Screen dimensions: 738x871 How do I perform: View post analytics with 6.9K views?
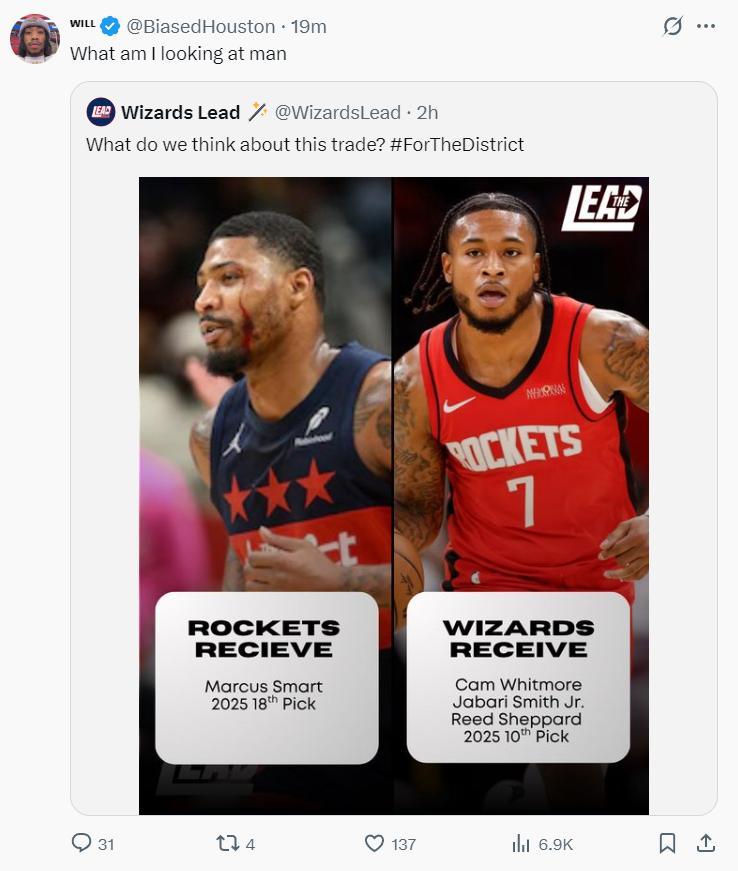click(x=521, y=844)
